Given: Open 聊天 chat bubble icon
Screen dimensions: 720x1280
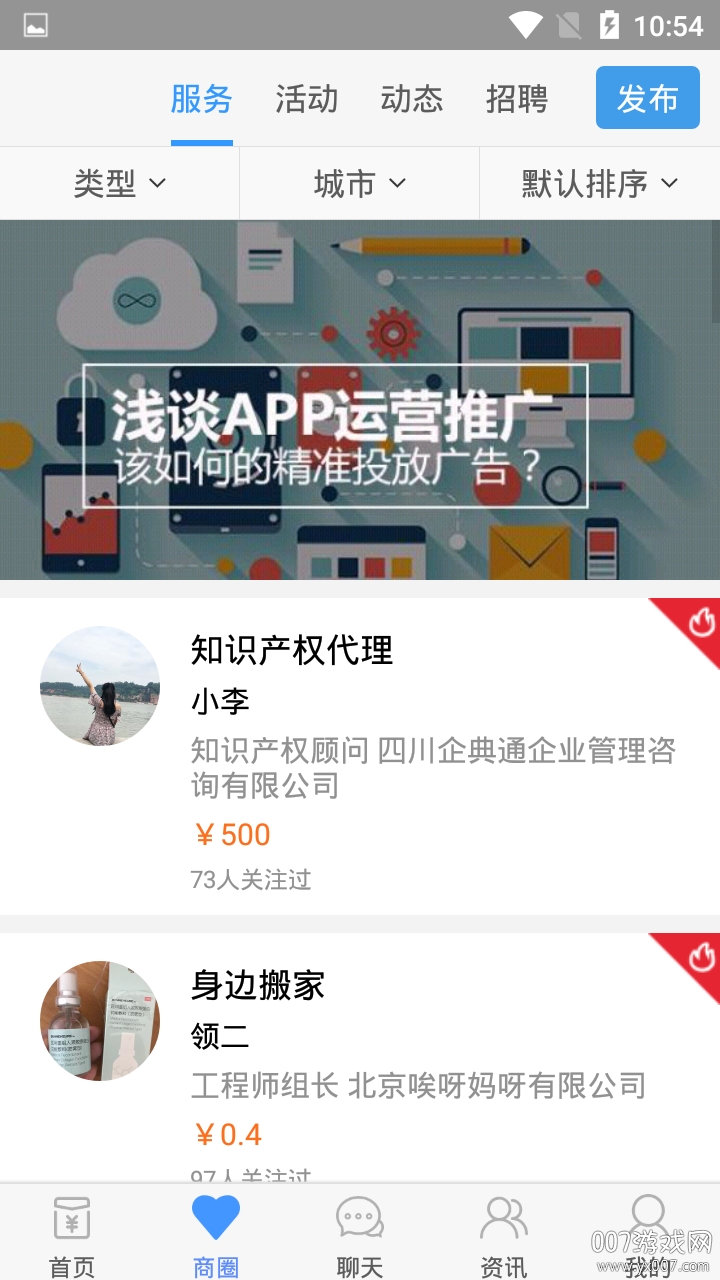Looking at the screenshot, I should click(x=358, y=1218).
